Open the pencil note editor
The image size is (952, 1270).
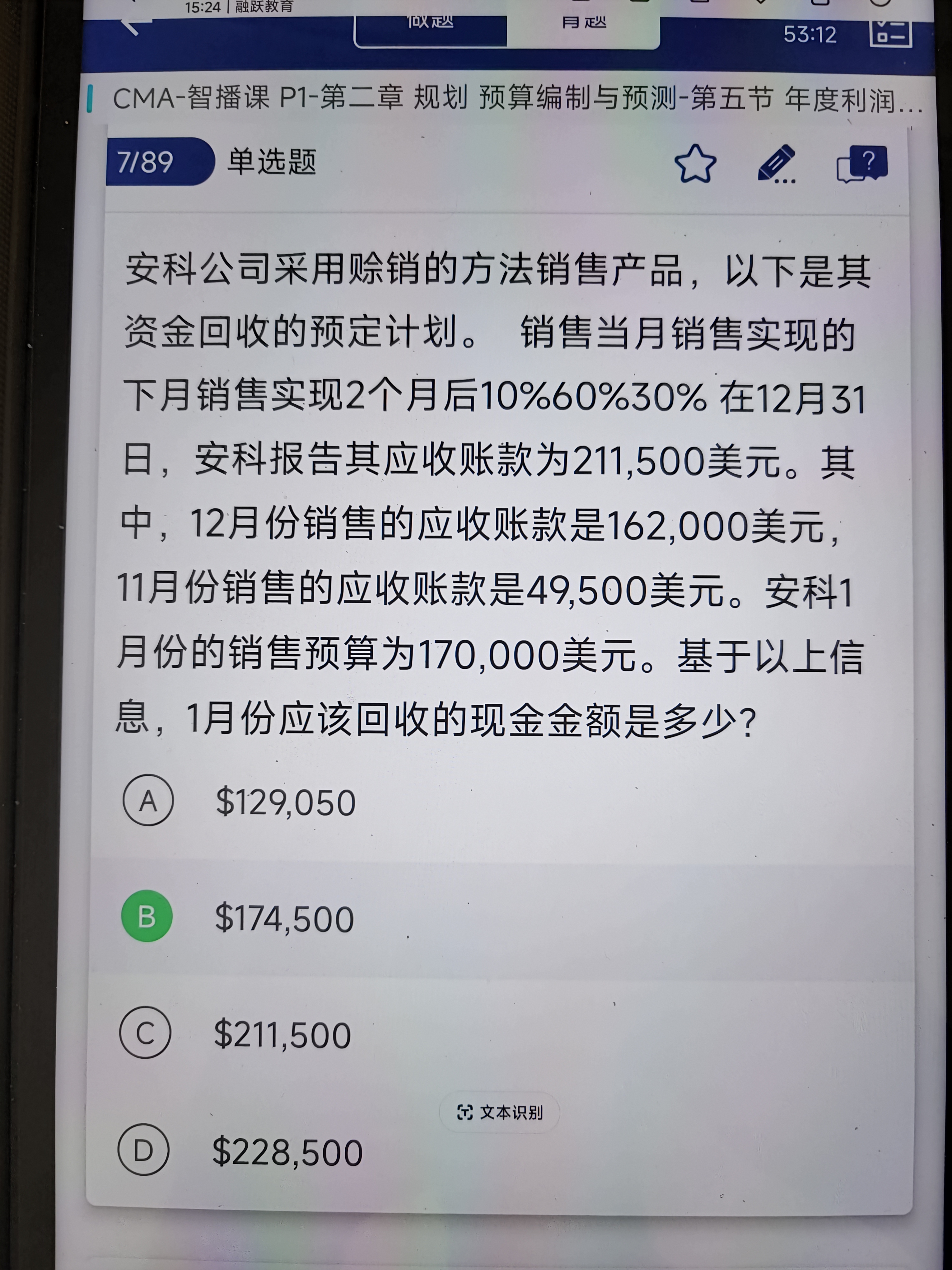pyautogui.click(x=777, y=164)
